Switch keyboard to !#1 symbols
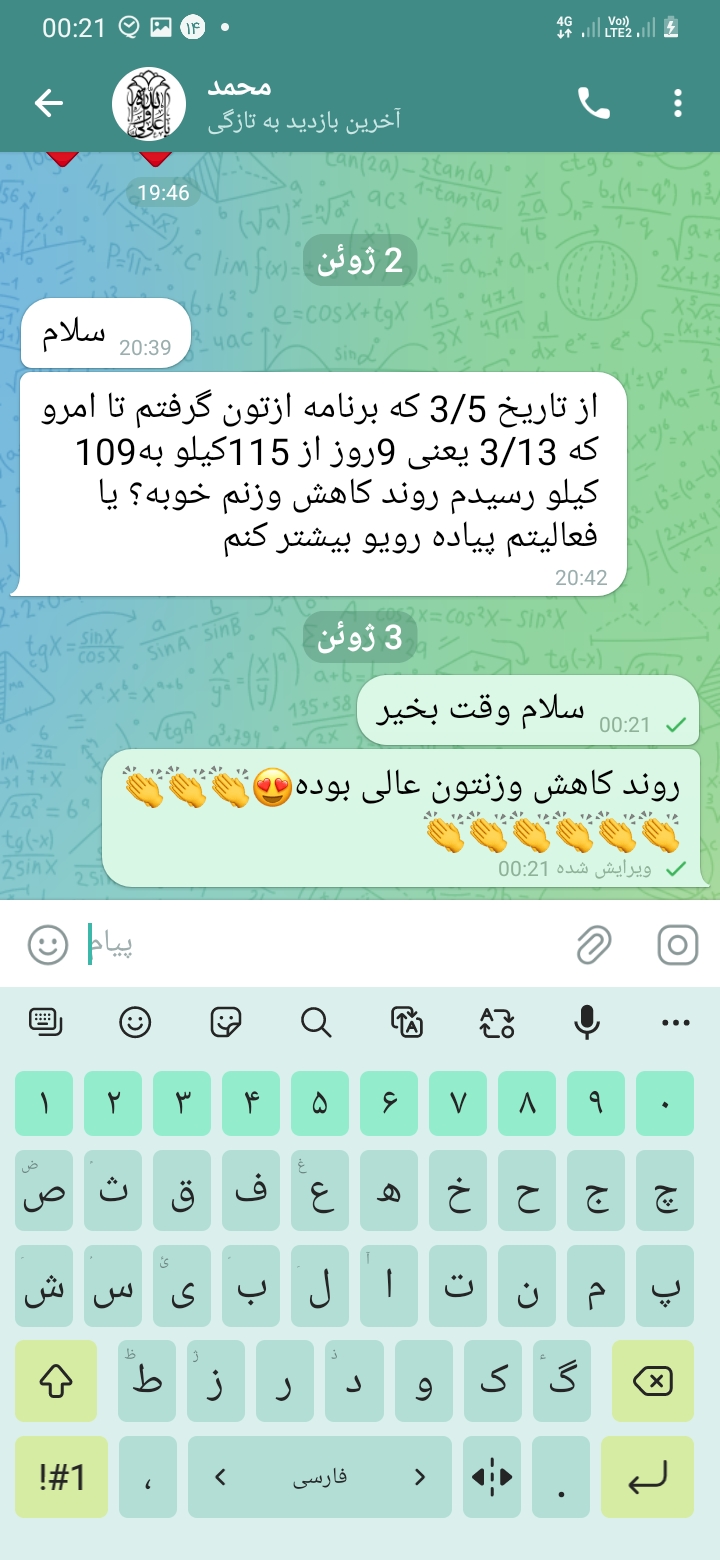720x1560 pixels. (62, 1477)
